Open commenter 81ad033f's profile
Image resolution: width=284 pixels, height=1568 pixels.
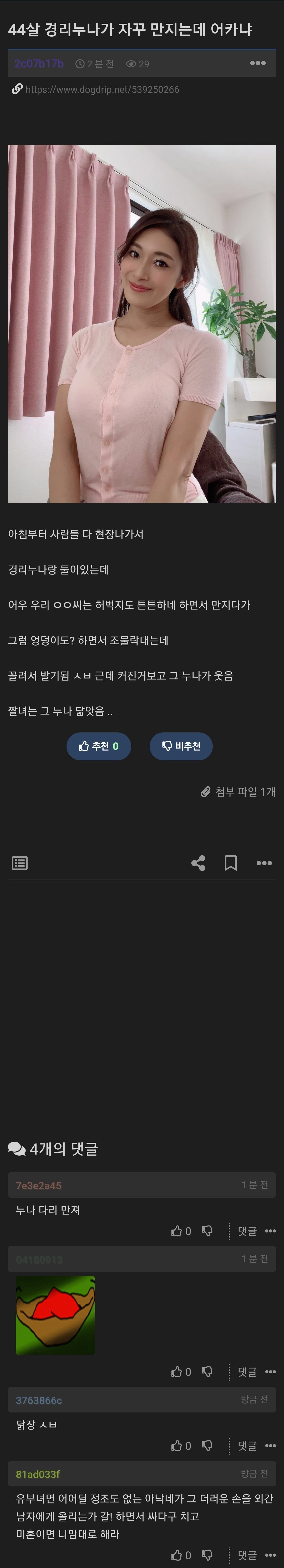tap(38, 1474)
